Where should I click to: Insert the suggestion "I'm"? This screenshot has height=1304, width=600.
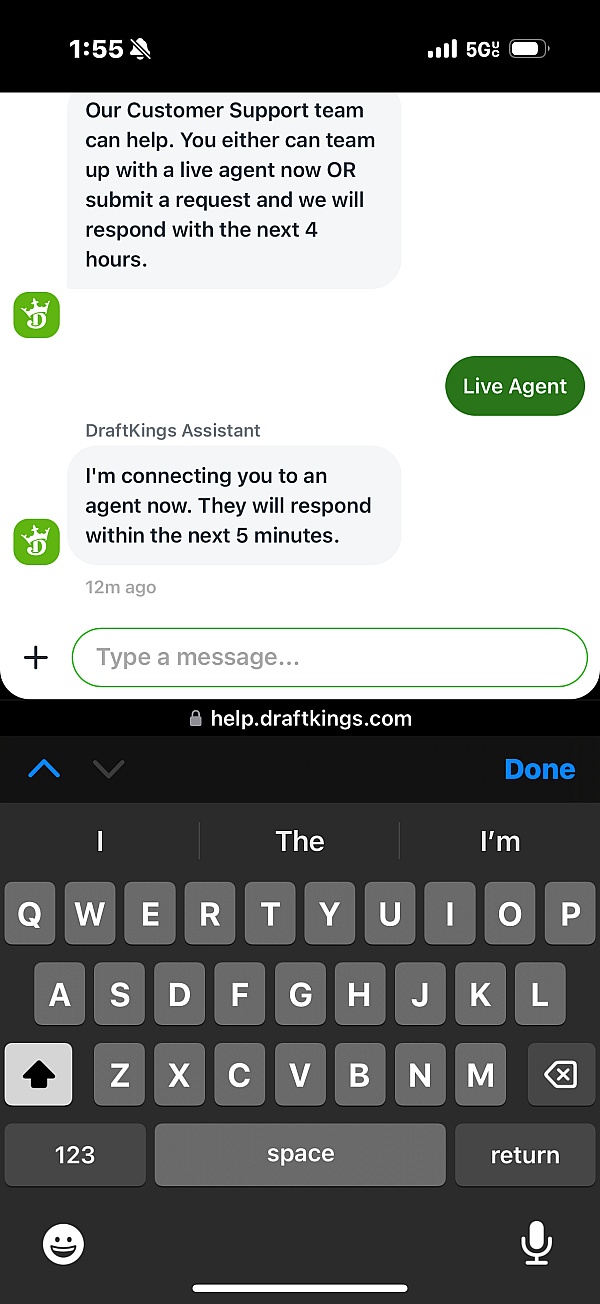(x=499, y=841)
